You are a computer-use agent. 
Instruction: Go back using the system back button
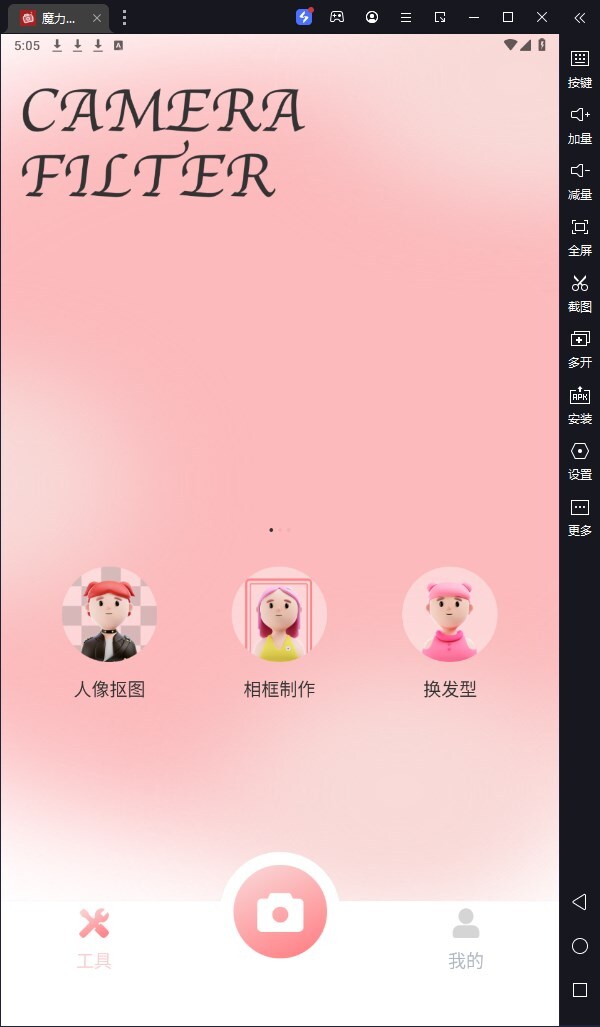579,902
